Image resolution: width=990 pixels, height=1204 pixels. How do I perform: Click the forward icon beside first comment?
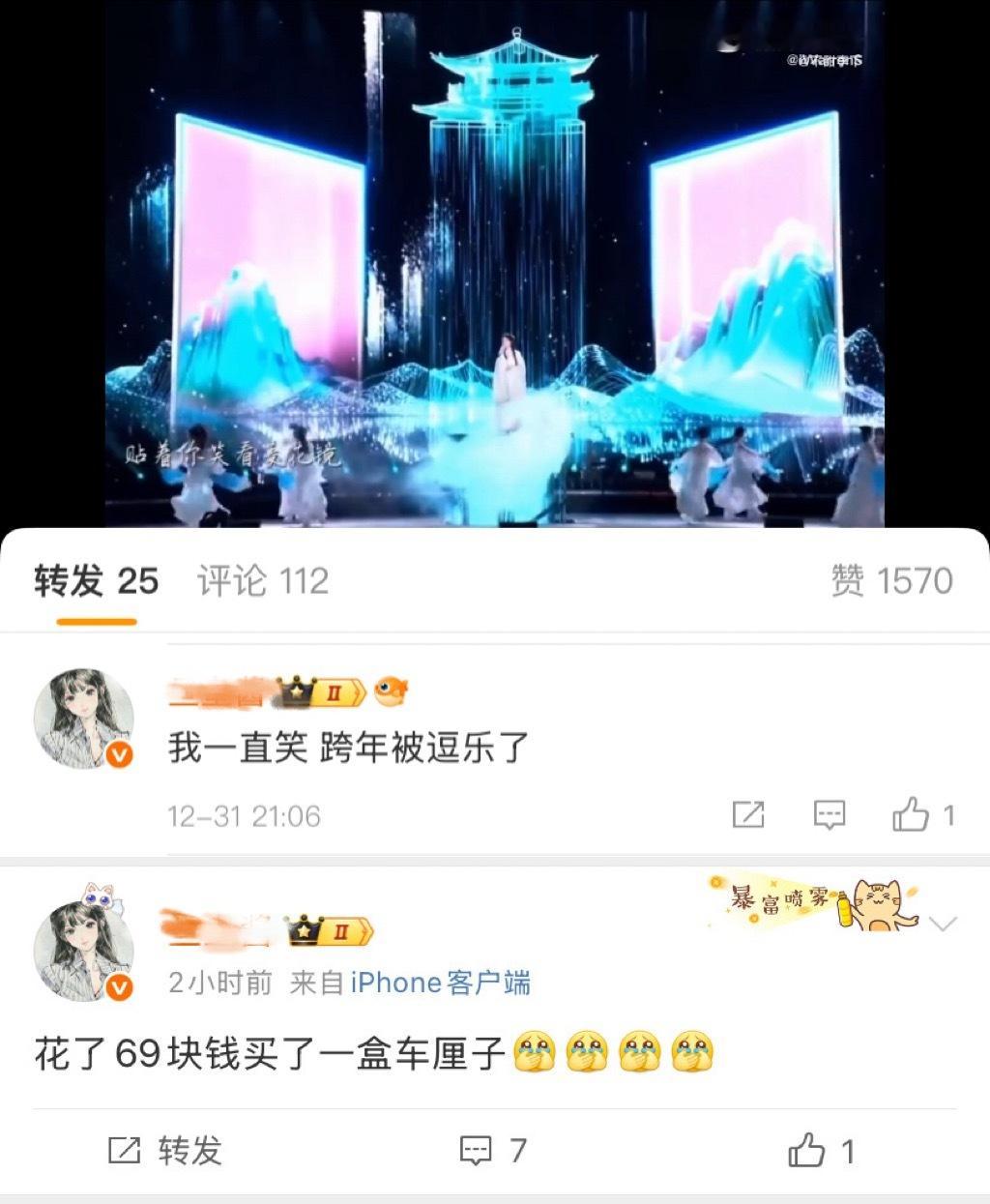pos(749,815)
